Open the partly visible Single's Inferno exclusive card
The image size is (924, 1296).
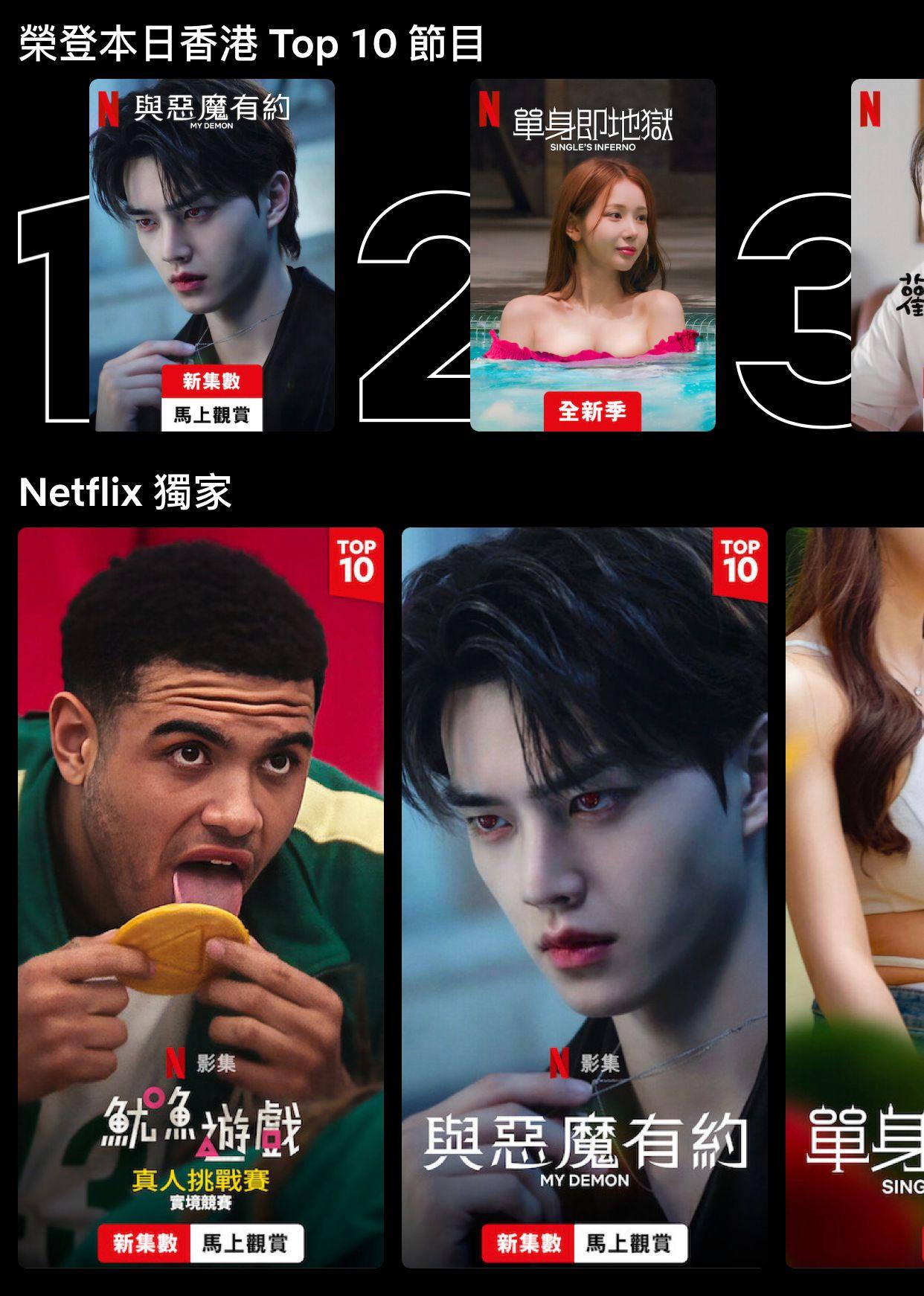855,896
